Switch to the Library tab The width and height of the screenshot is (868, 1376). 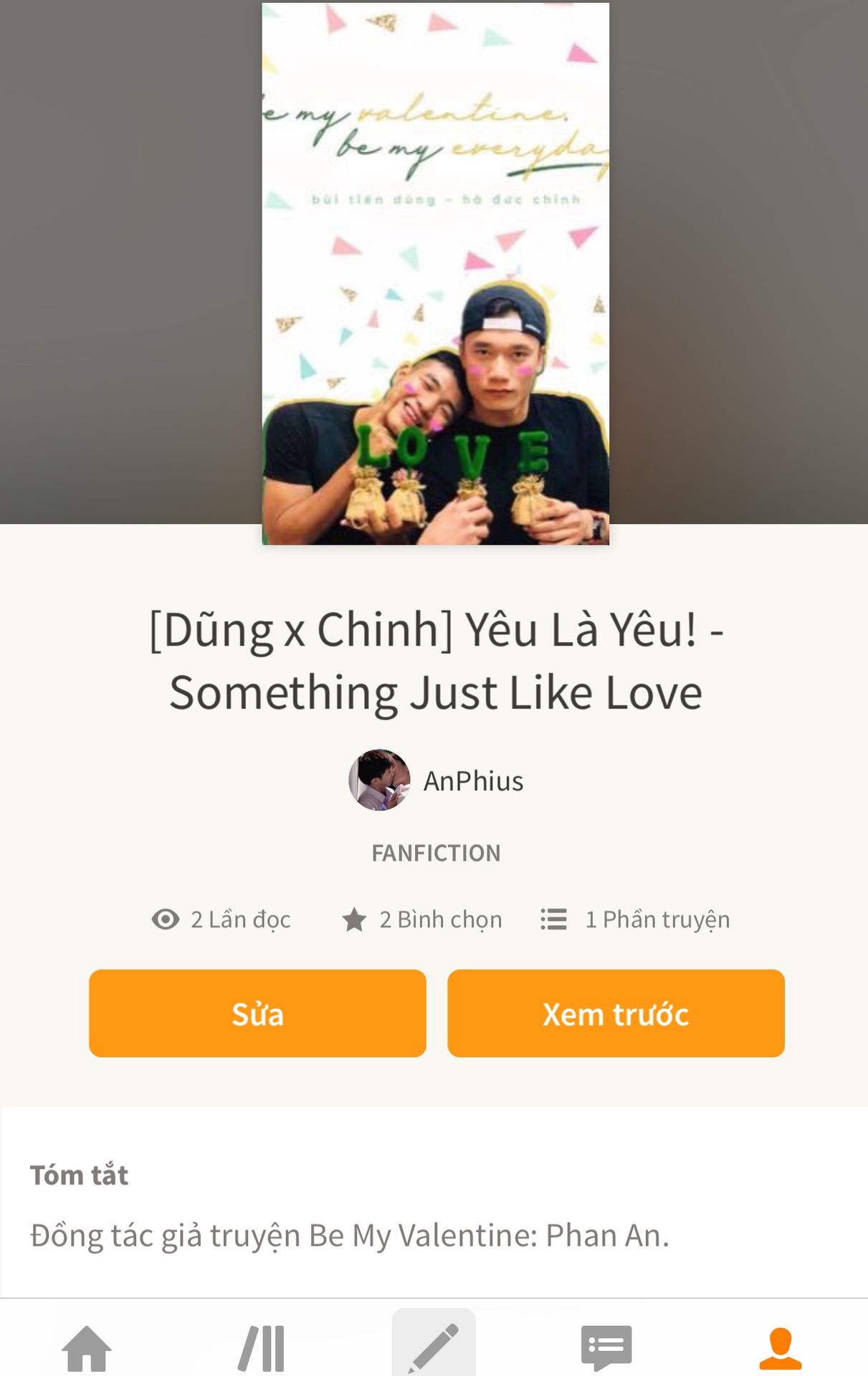click(x=262, y=1347)
